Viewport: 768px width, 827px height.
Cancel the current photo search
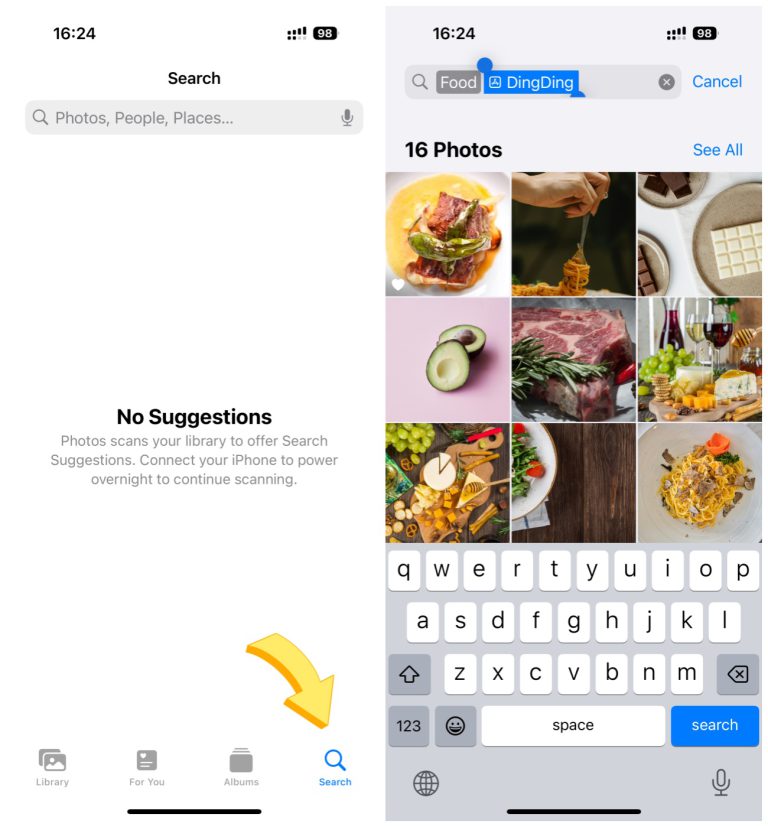pos(717,82)
